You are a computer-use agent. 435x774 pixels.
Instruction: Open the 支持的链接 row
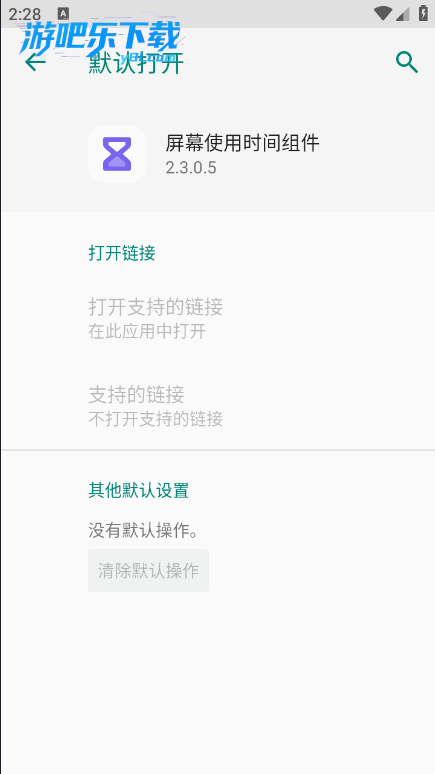pyautogui.click(x=217, y=406)
